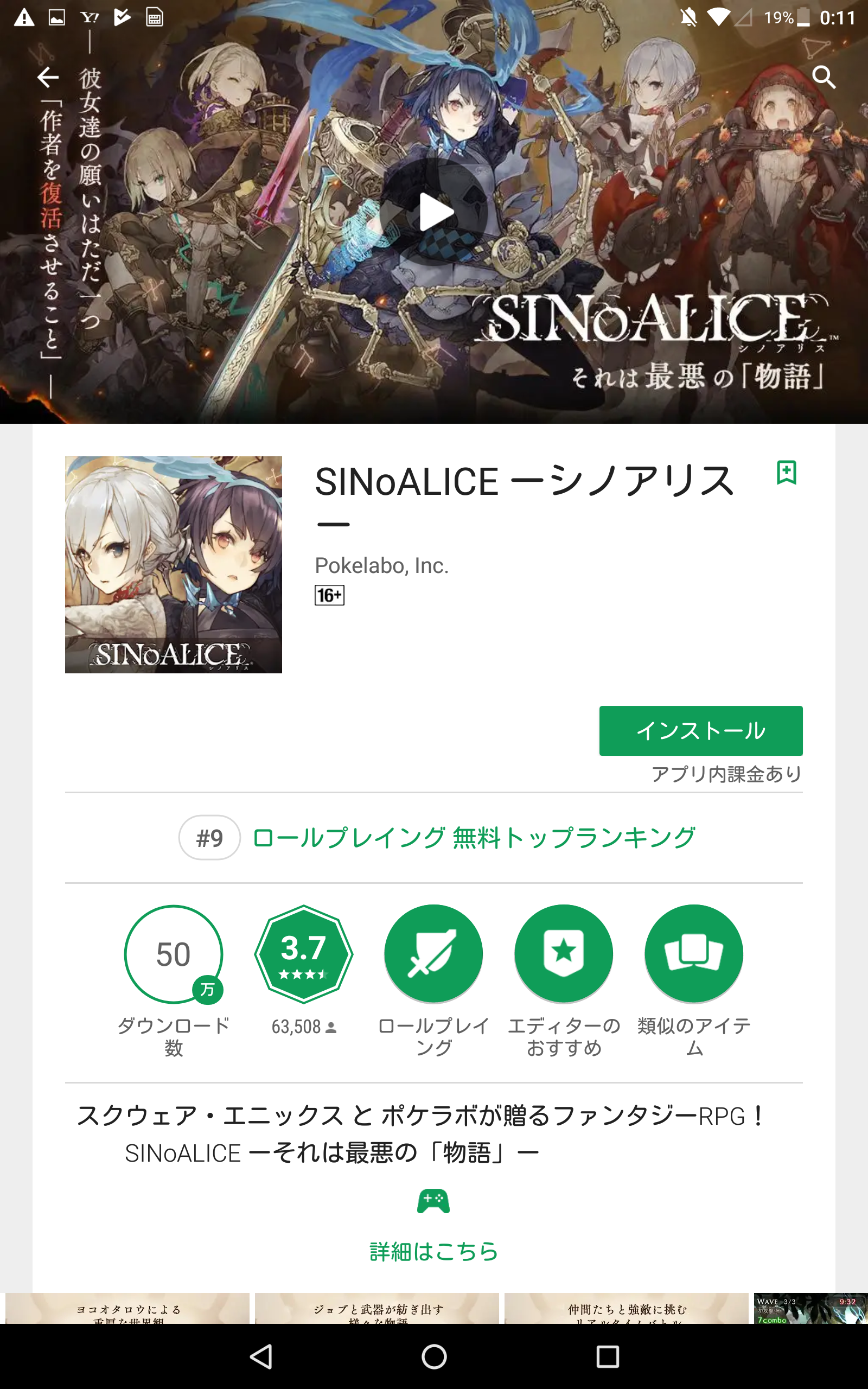Image resolution: width=868 pixels, height=1389 pixels.
Task: View the 3.7 star rating reviews
Action: 303,954
